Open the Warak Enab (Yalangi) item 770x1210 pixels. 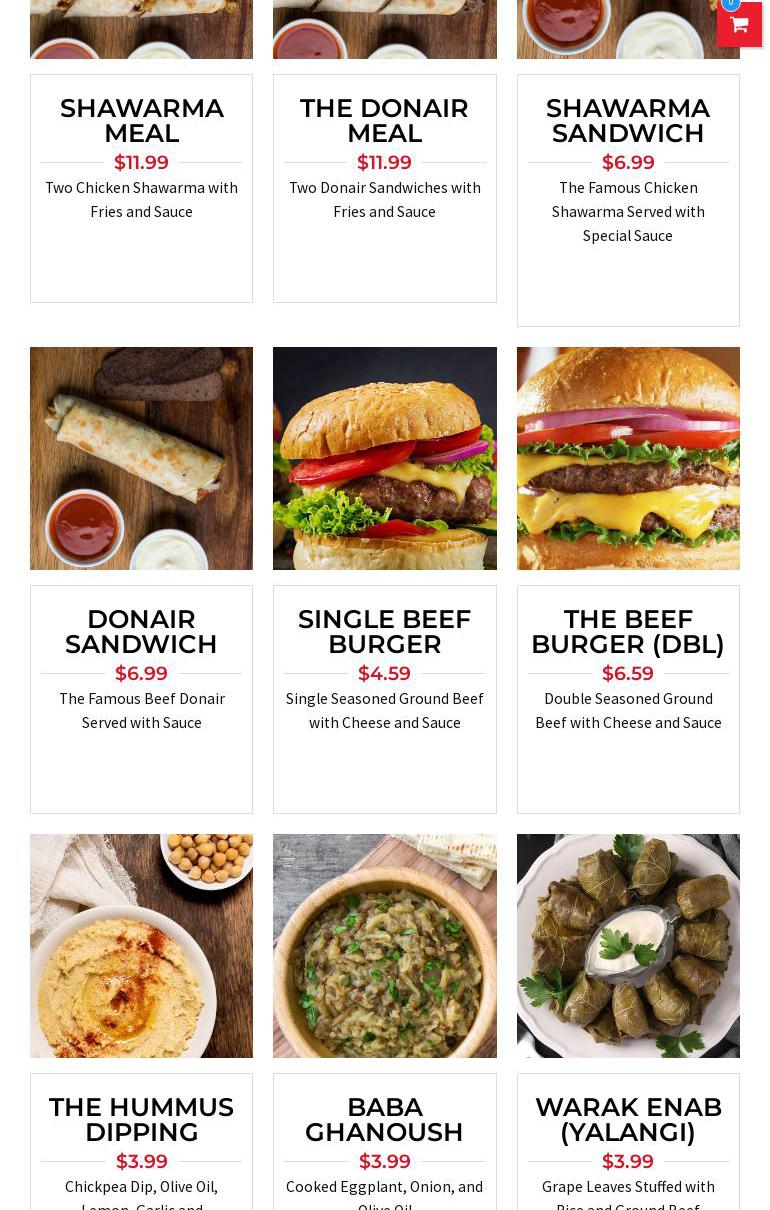[628, 1120]
